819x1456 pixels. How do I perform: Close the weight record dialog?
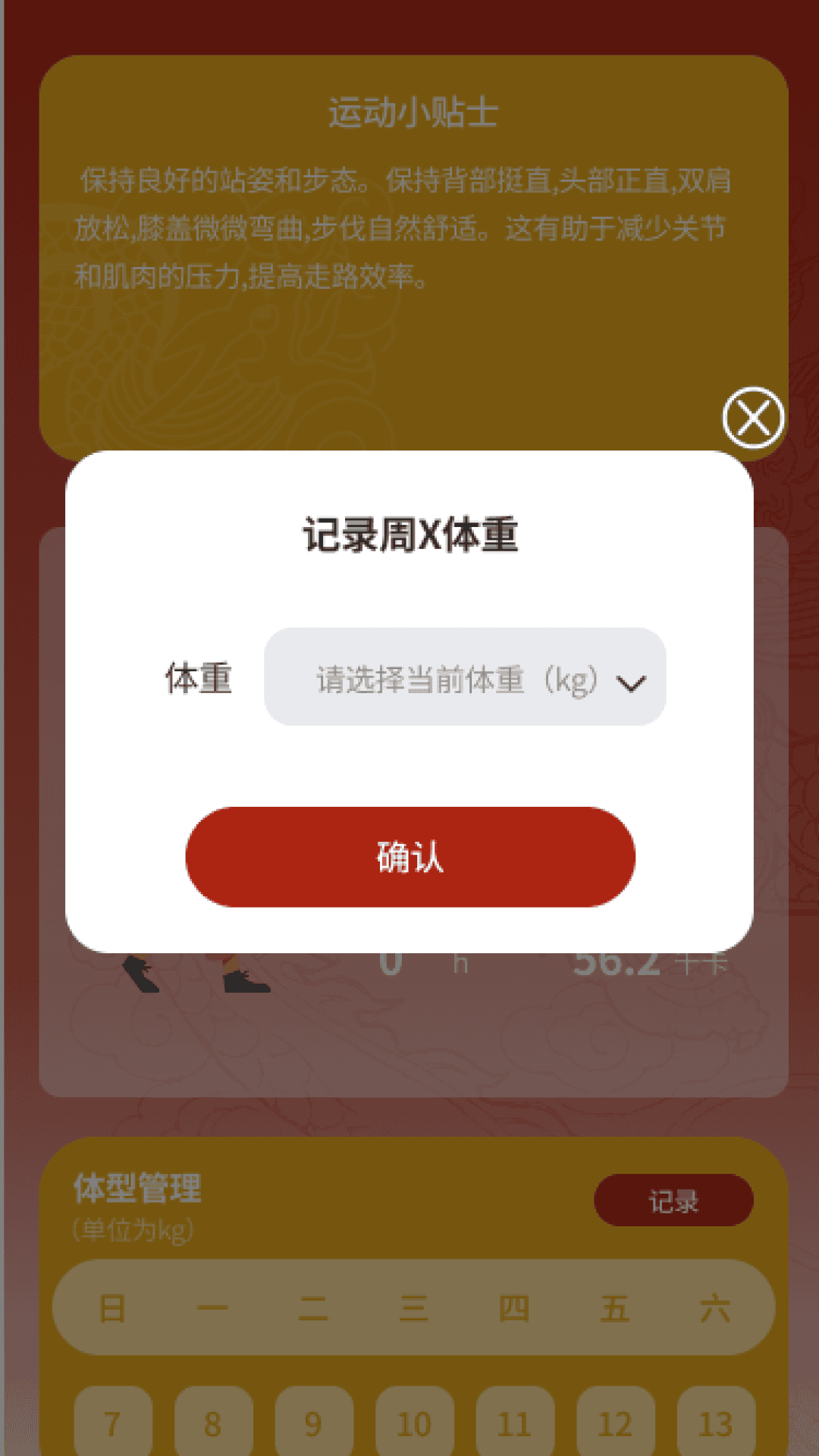click(x=752, y=418)
